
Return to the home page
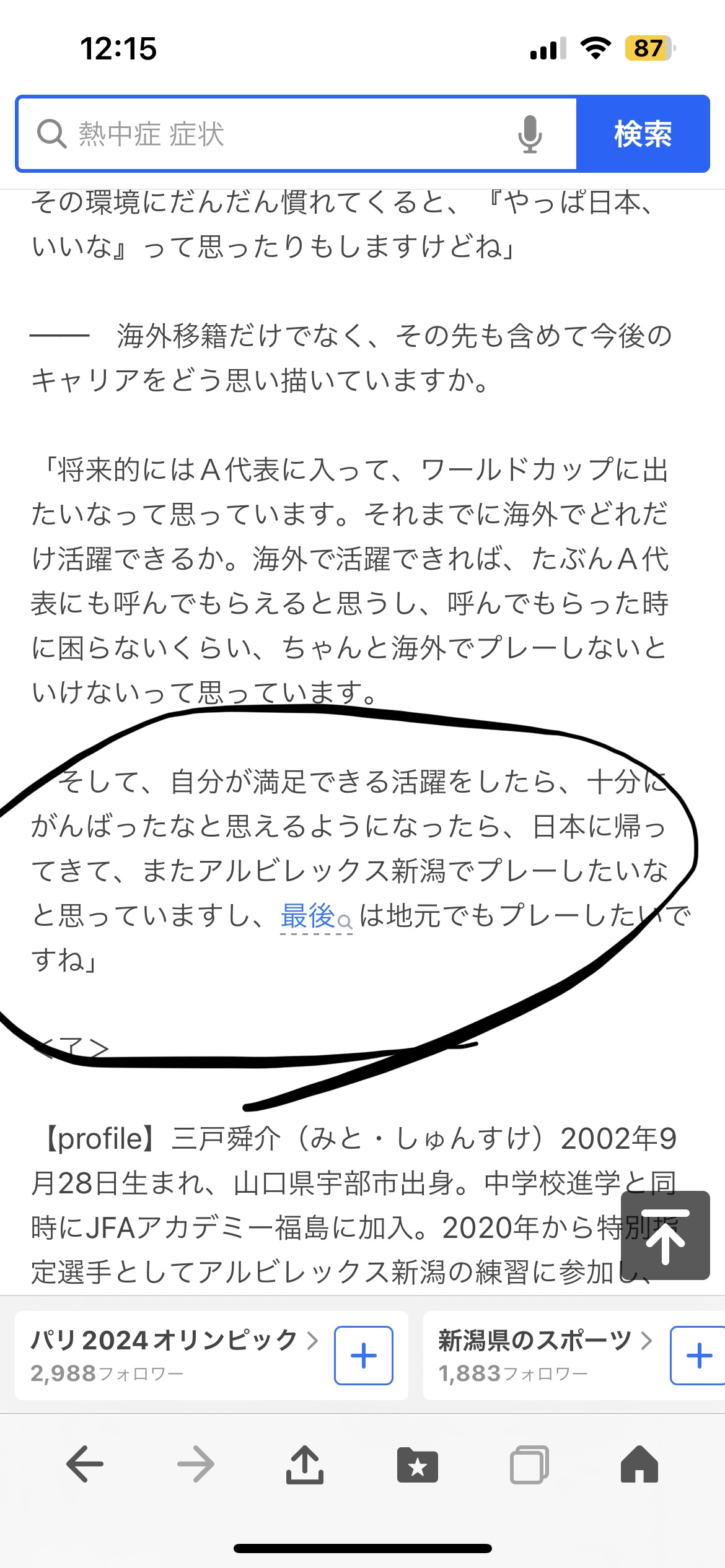click(x=639, y=1464)
